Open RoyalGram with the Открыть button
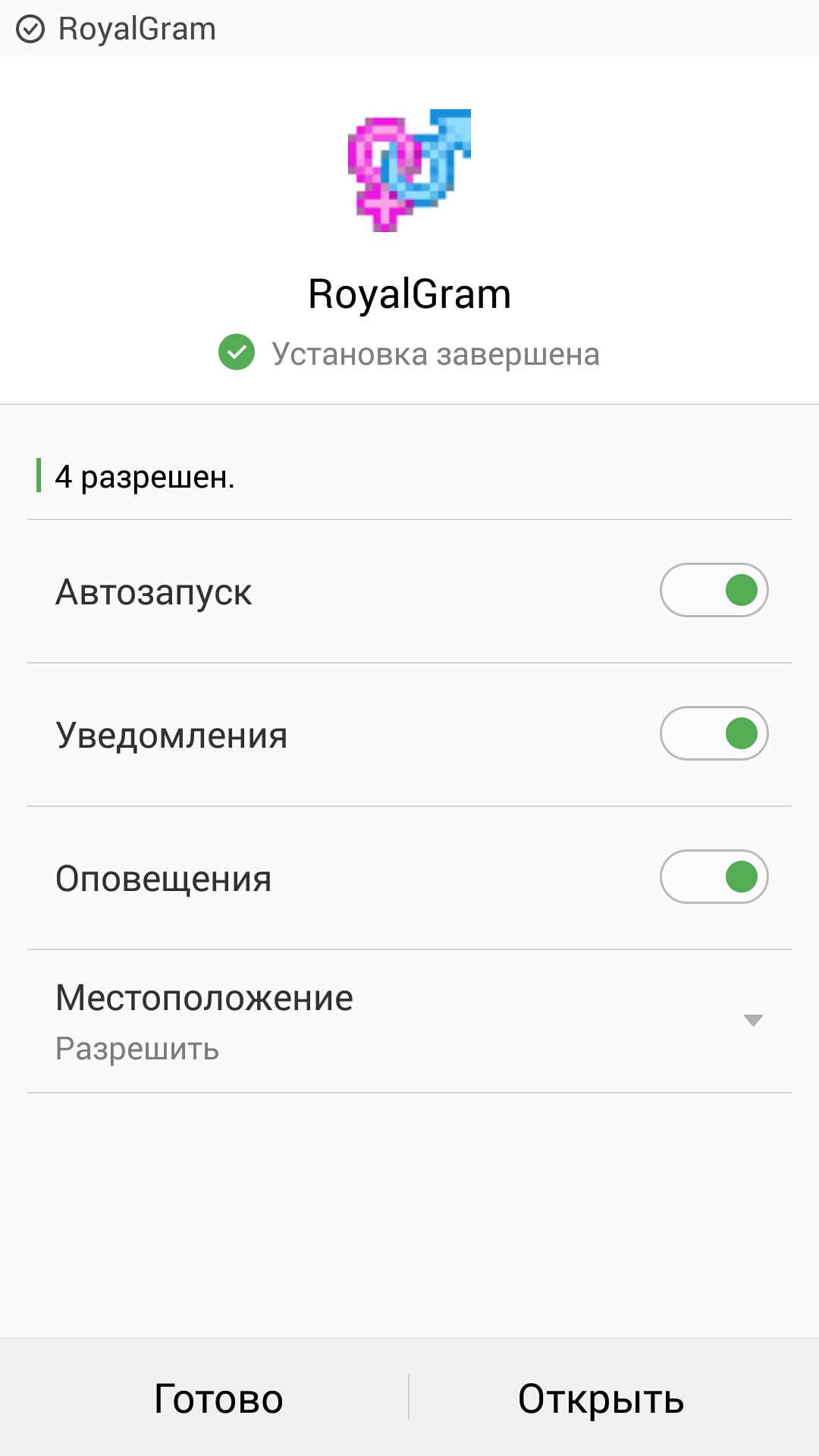 [601, 1398]
